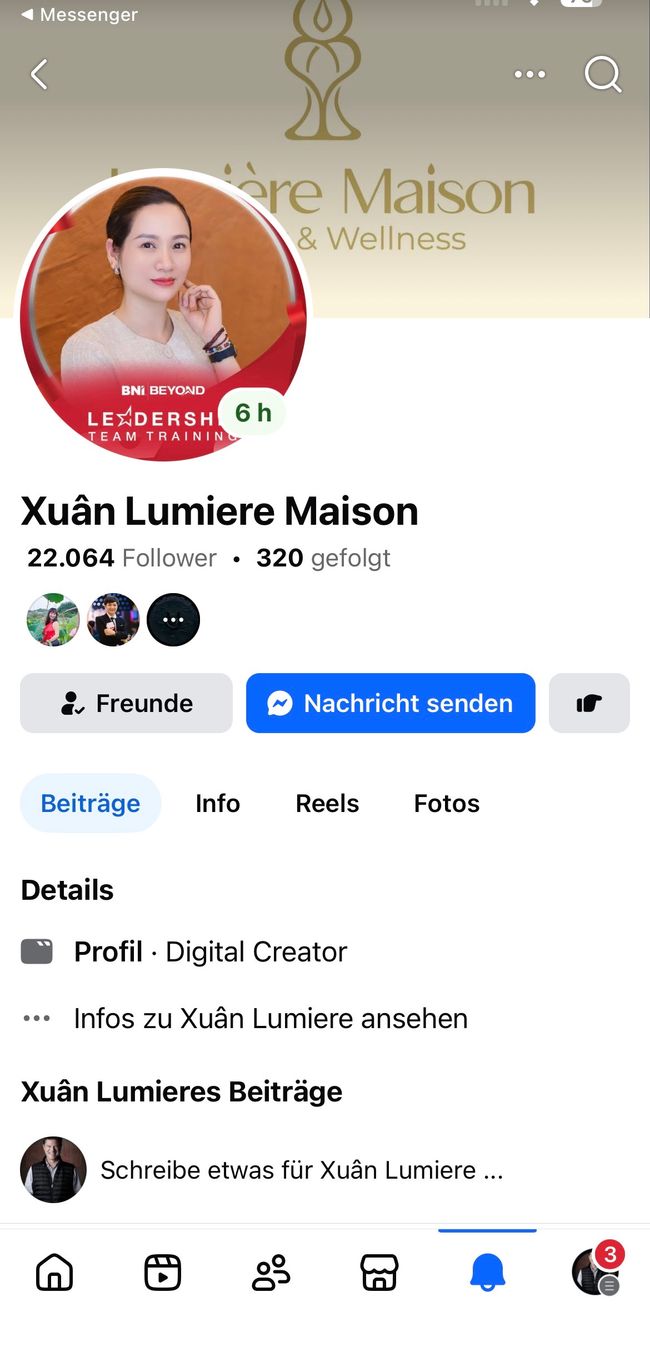Open the Fotos tab
The image size is (650, 1359).
coord(446,803)
